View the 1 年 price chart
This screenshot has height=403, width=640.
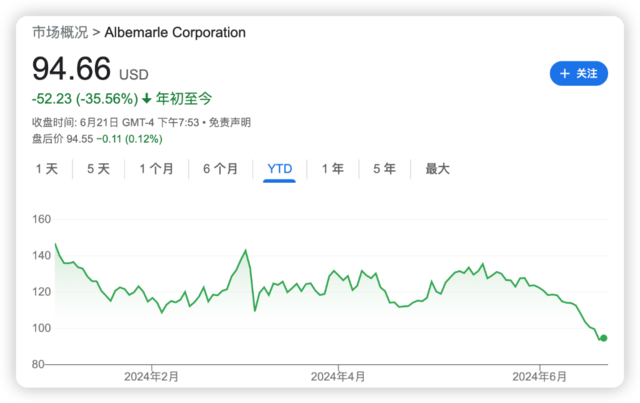332,169
